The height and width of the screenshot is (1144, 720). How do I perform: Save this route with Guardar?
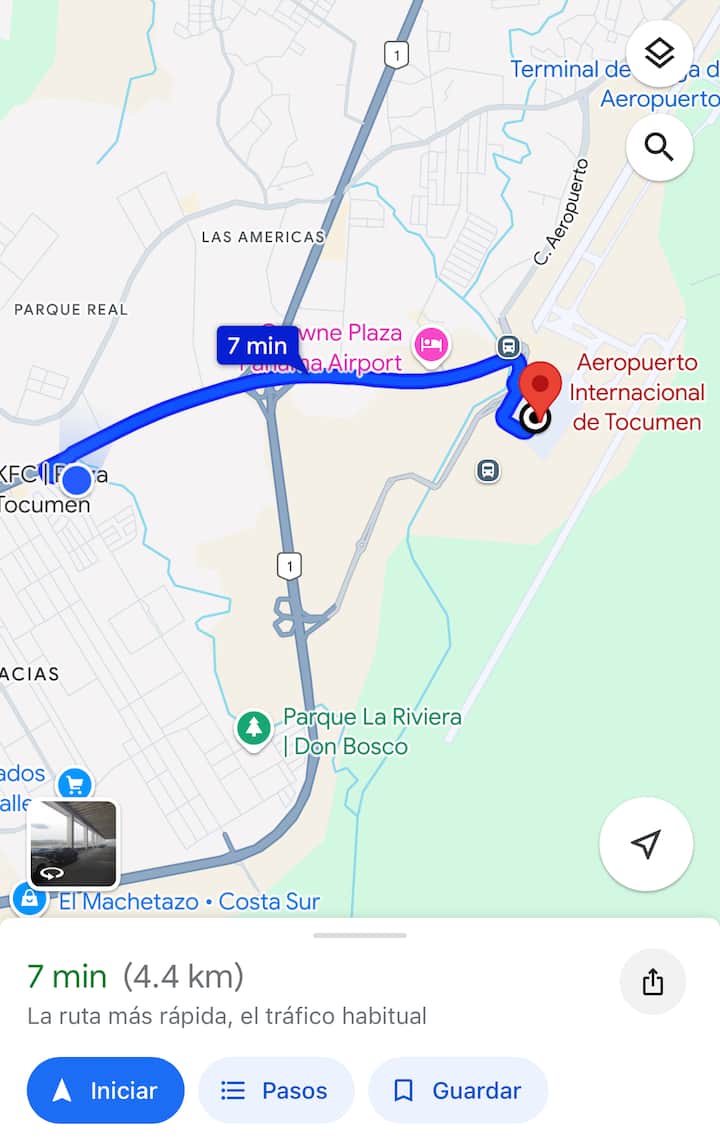click(x=458, y=1091)
